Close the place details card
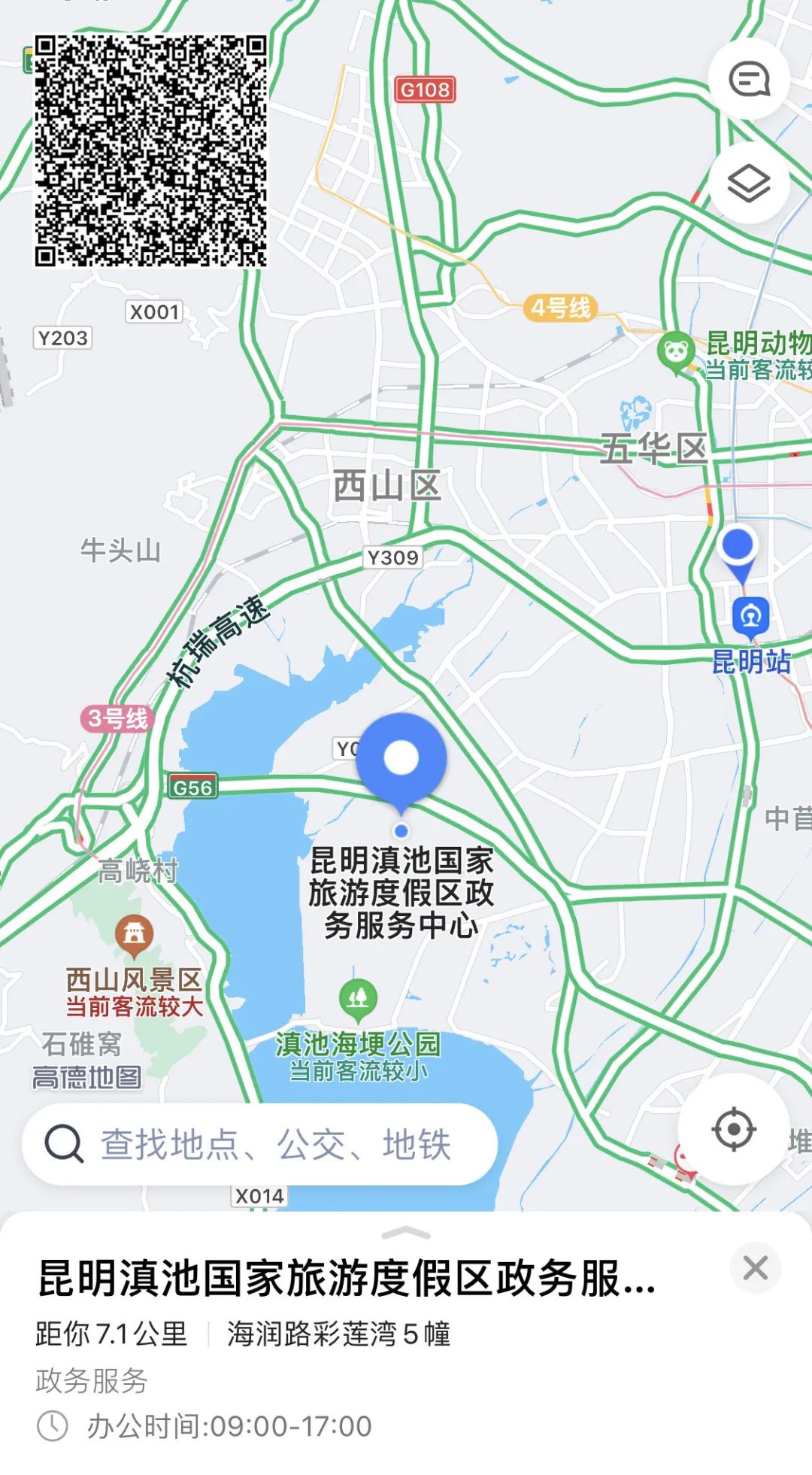Viewport: 812px width, 1475px height. coord(755,1268)
